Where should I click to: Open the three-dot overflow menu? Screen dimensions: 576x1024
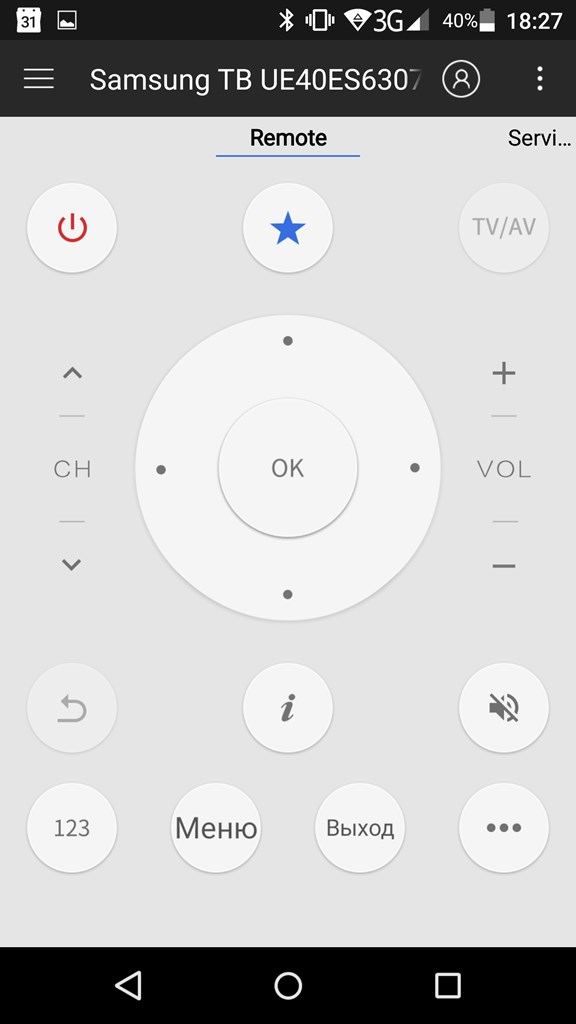(539, 79)
